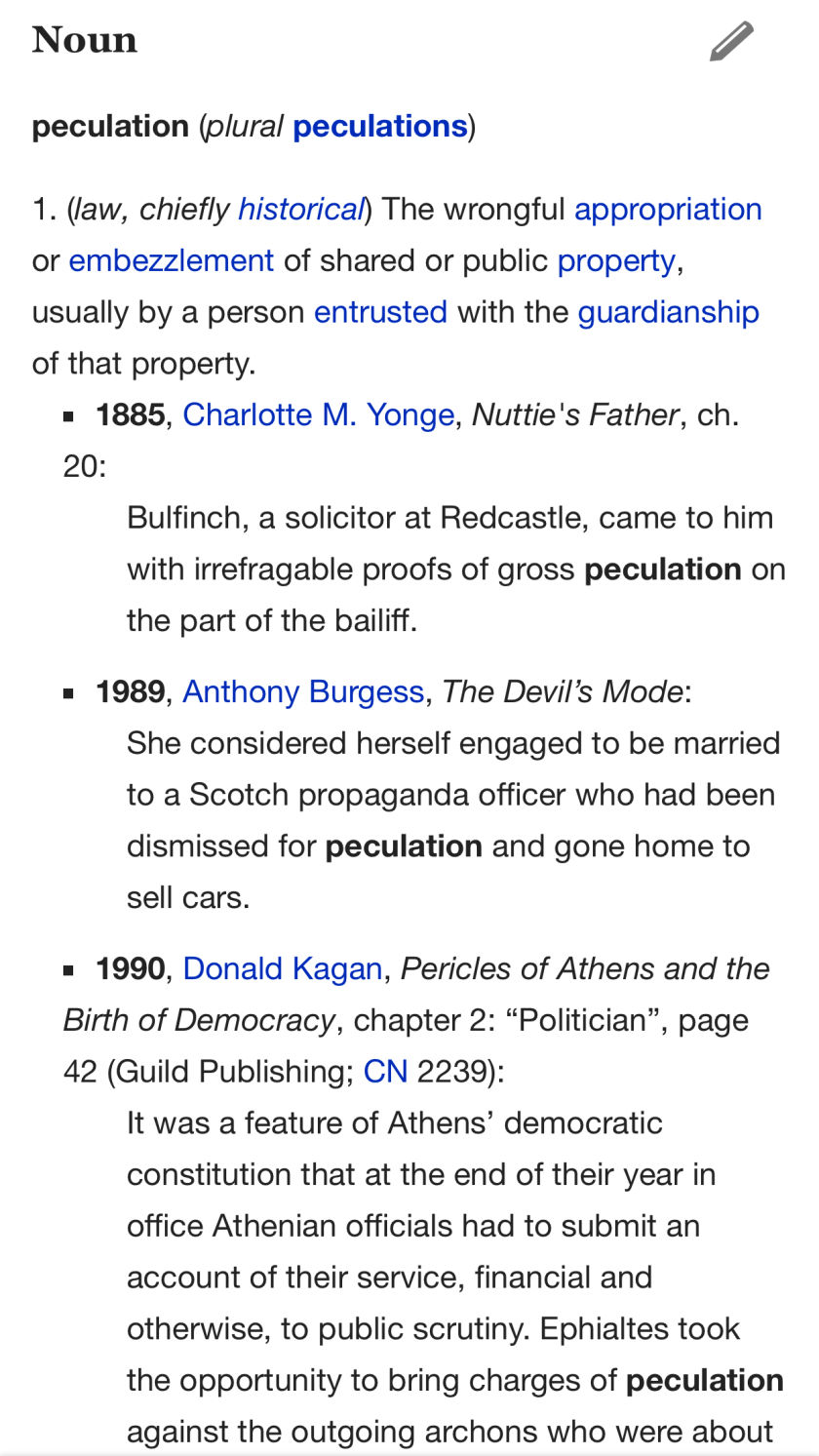Tap the pencil edit icon beside Noun
The image size is (819, 1456).
(x=731, y=41)
